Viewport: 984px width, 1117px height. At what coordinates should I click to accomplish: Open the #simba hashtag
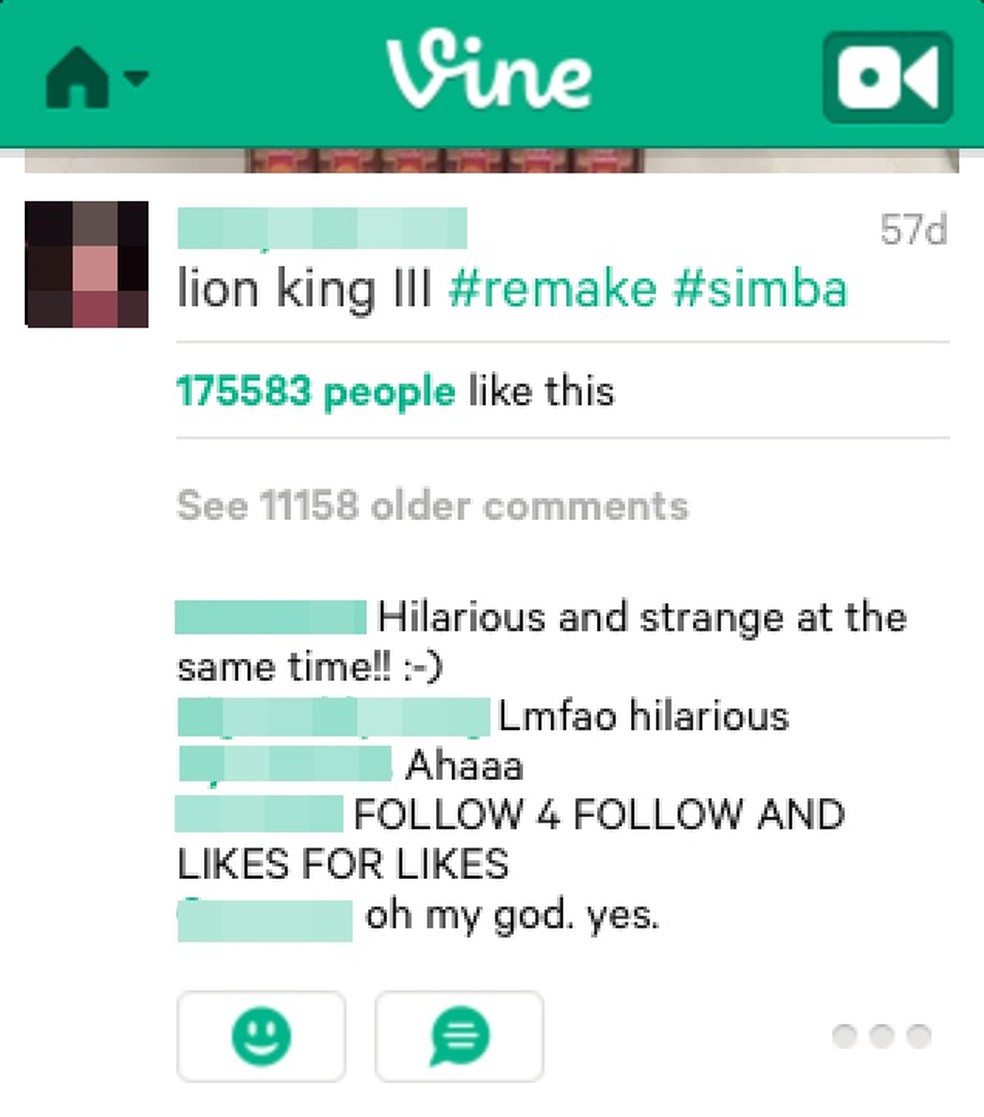click(759, 290)
